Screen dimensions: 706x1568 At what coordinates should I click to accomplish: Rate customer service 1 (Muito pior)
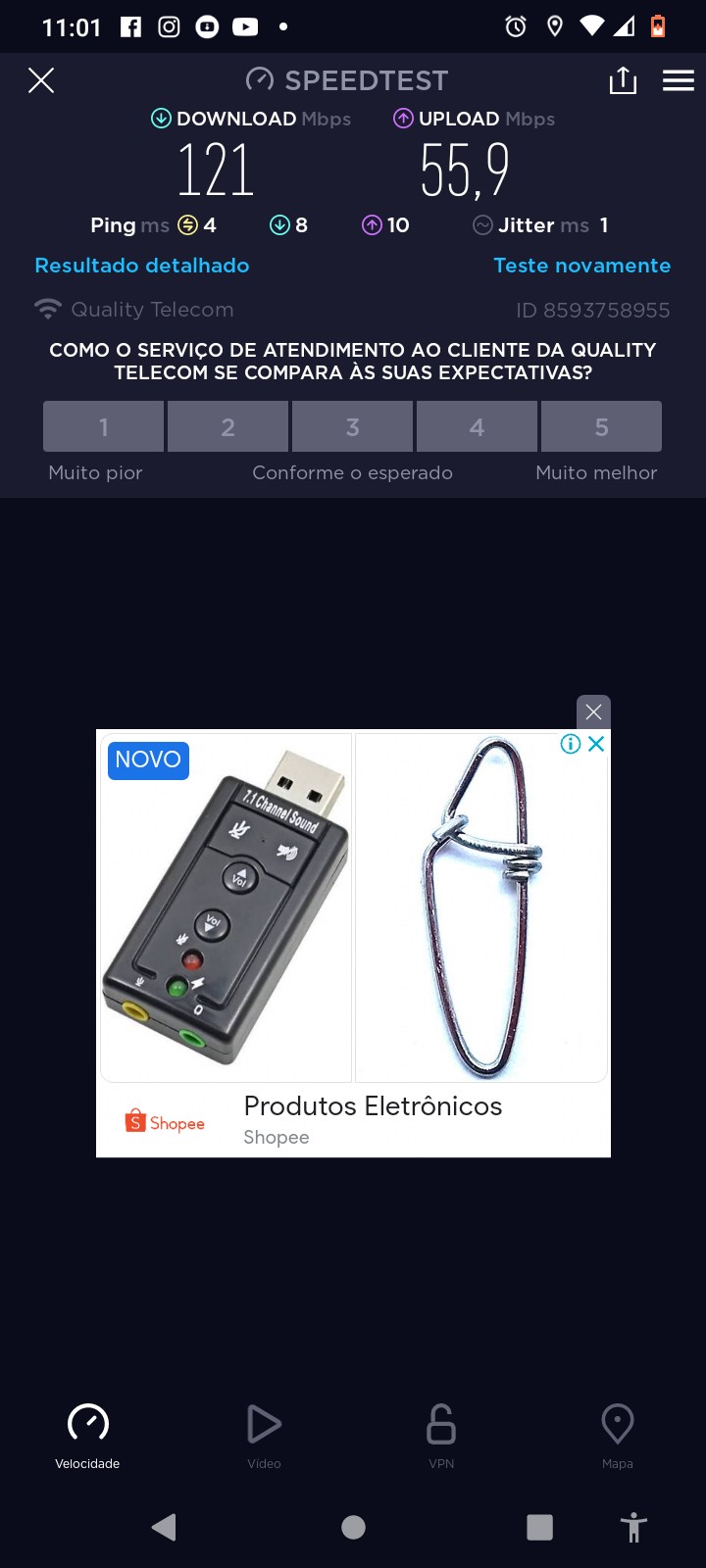[x=104, y=427]
